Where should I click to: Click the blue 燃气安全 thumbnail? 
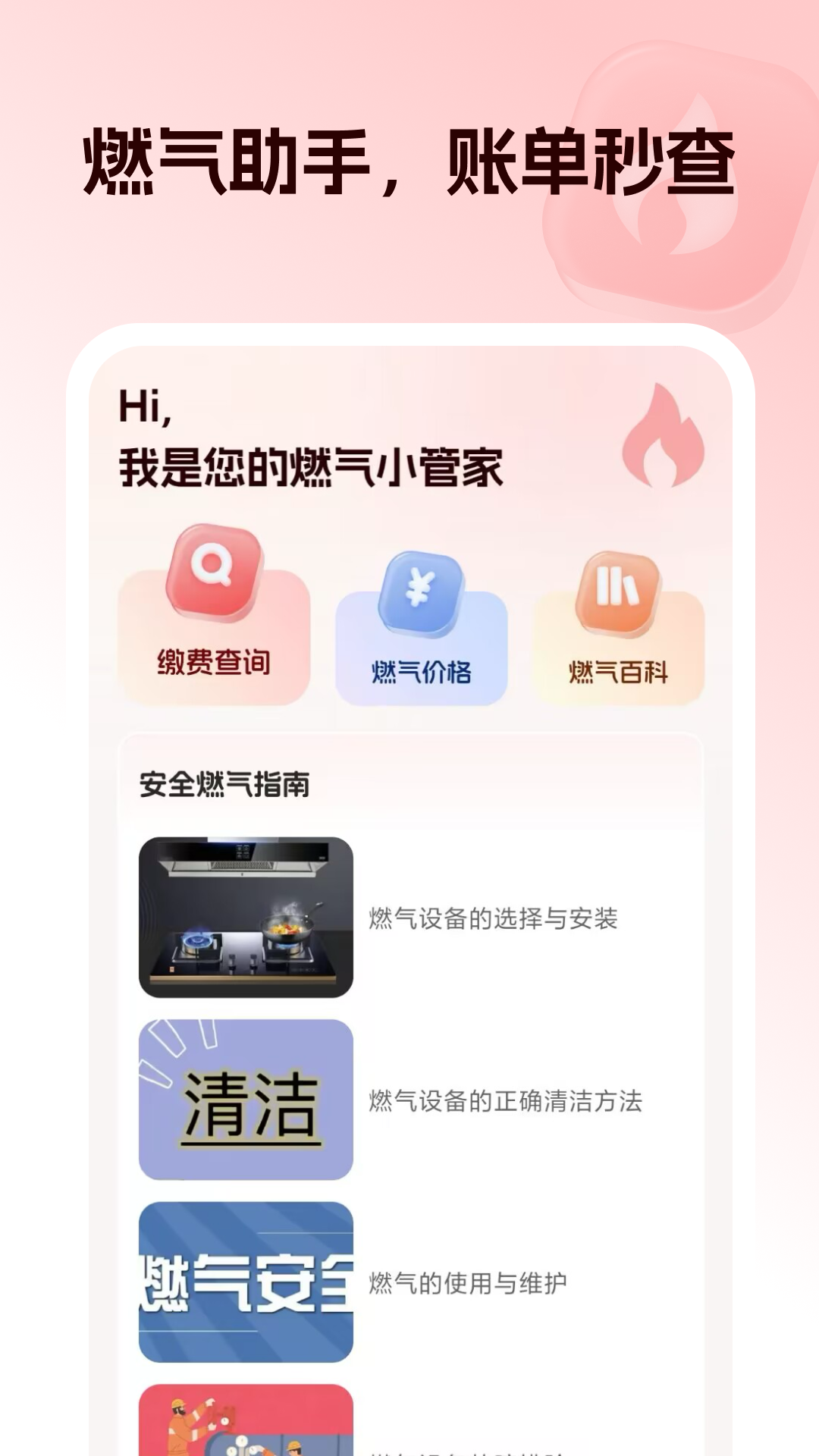click(246, 1282)
